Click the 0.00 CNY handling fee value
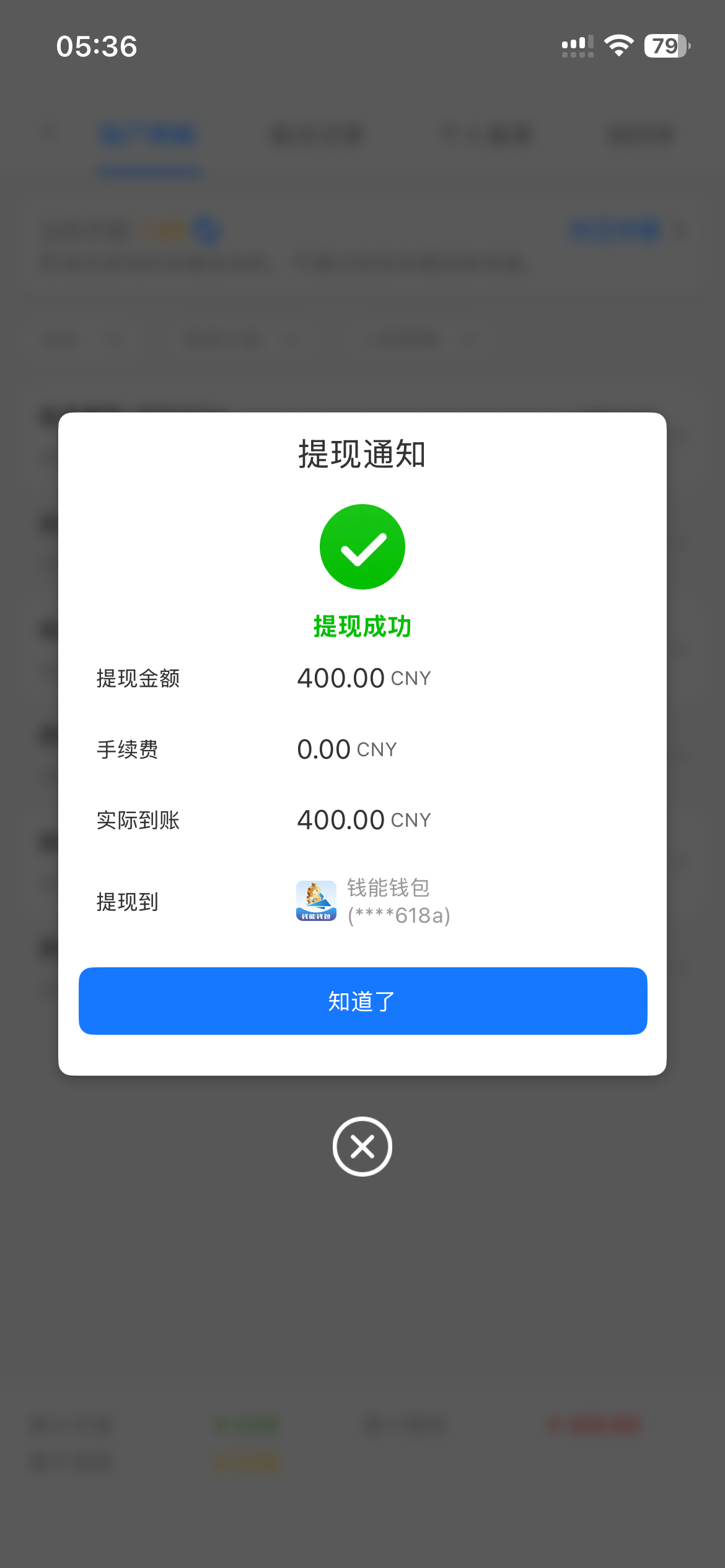The image size is (725, 1568). coord(347,749)
